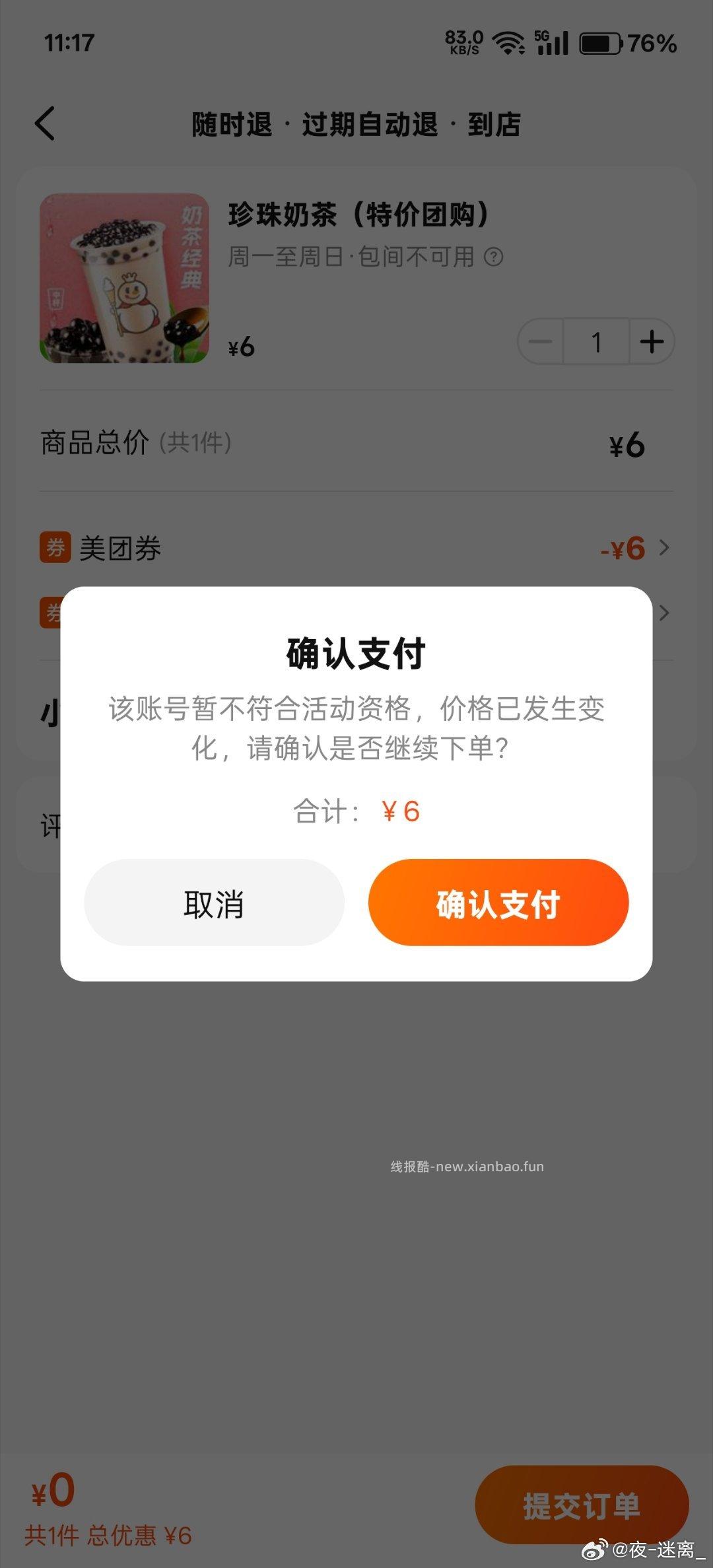Open the second coupon row's chevron
713x1568 pixels.
click(667, 613)
